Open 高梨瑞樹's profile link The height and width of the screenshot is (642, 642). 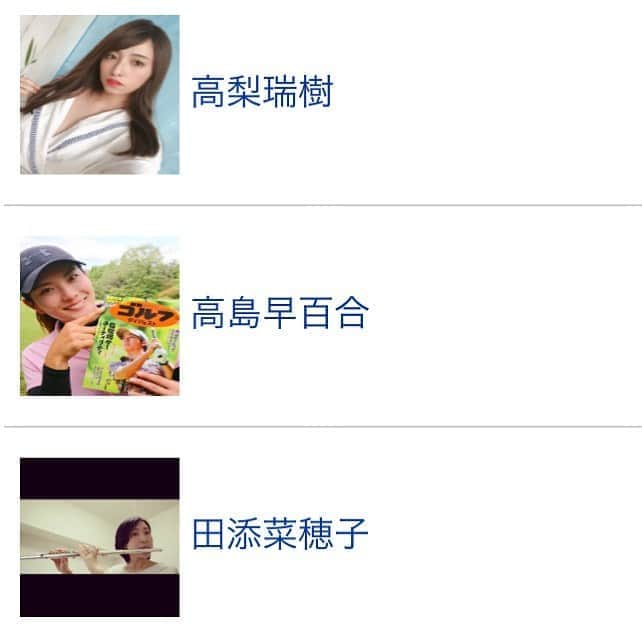click(261, 93)
